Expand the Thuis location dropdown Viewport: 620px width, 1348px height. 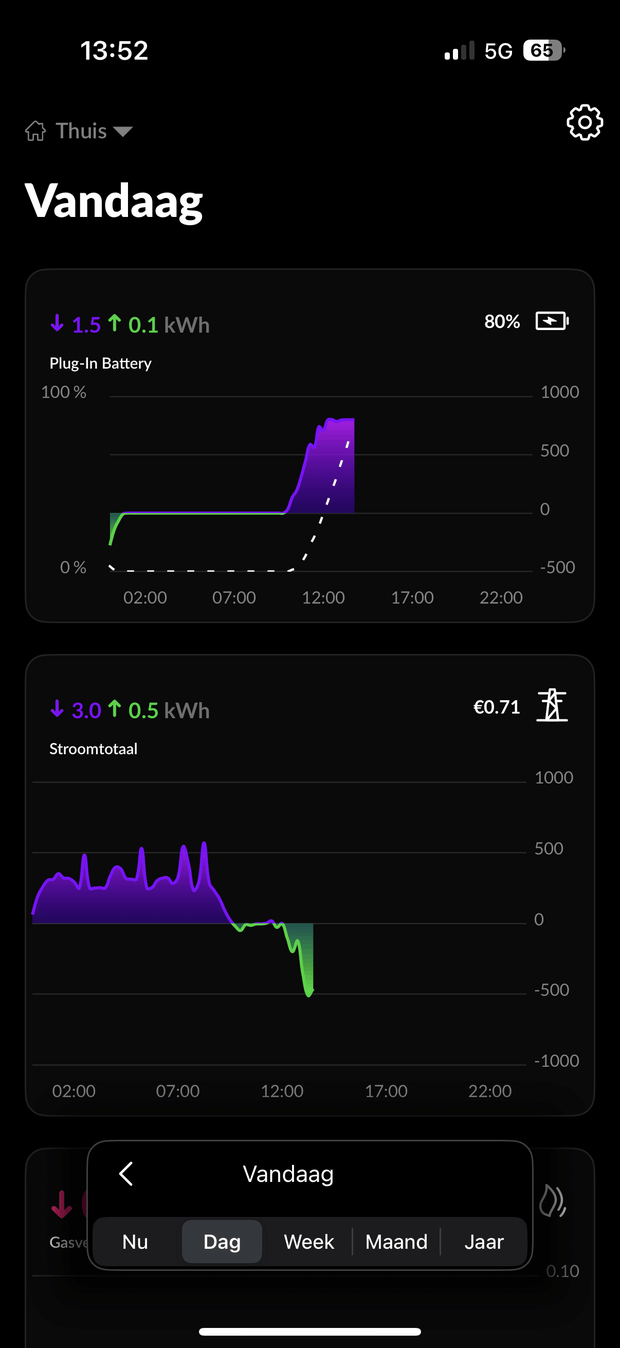(x=80, y=131)
